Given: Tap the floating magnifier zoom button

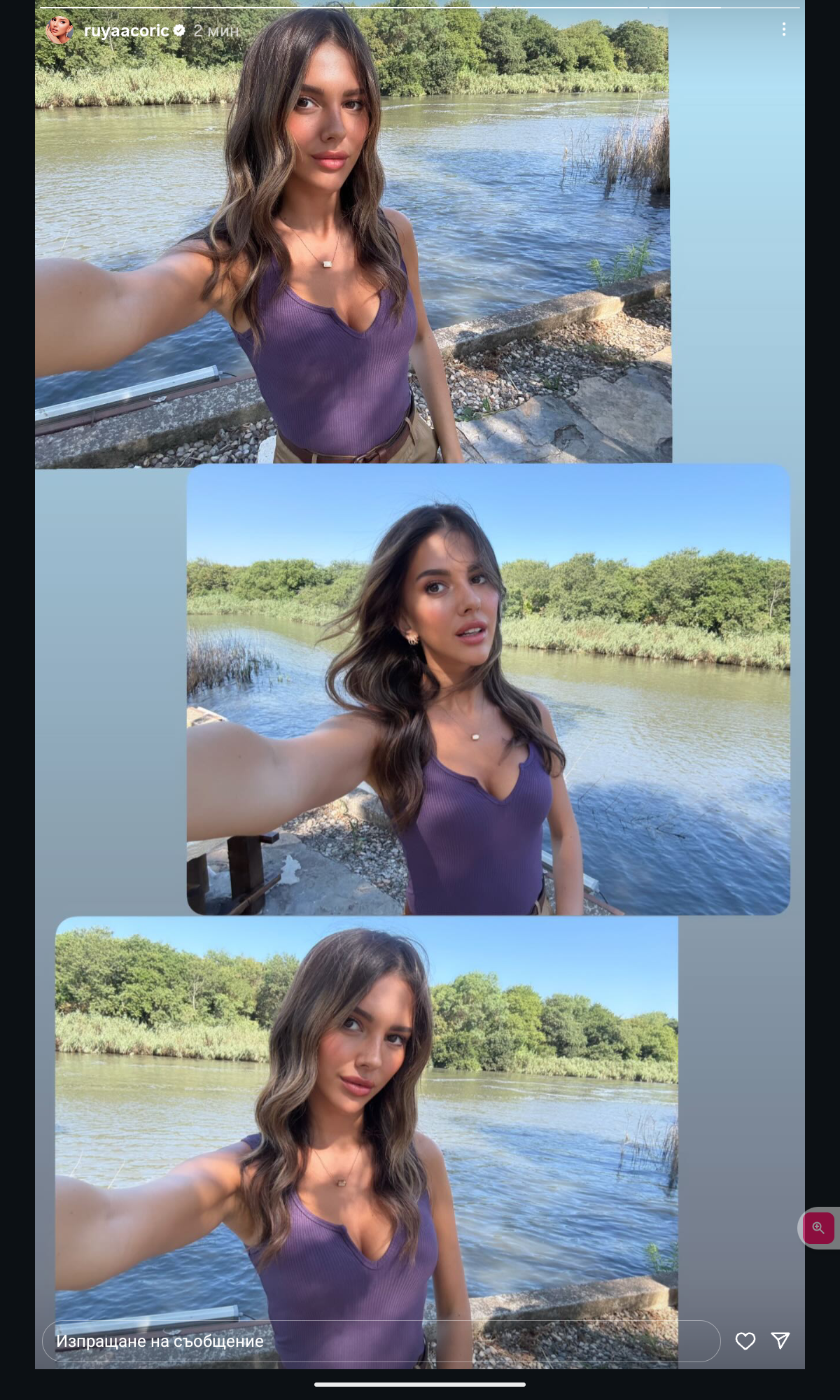Looking at the screenshot, I should (818, 1228).
